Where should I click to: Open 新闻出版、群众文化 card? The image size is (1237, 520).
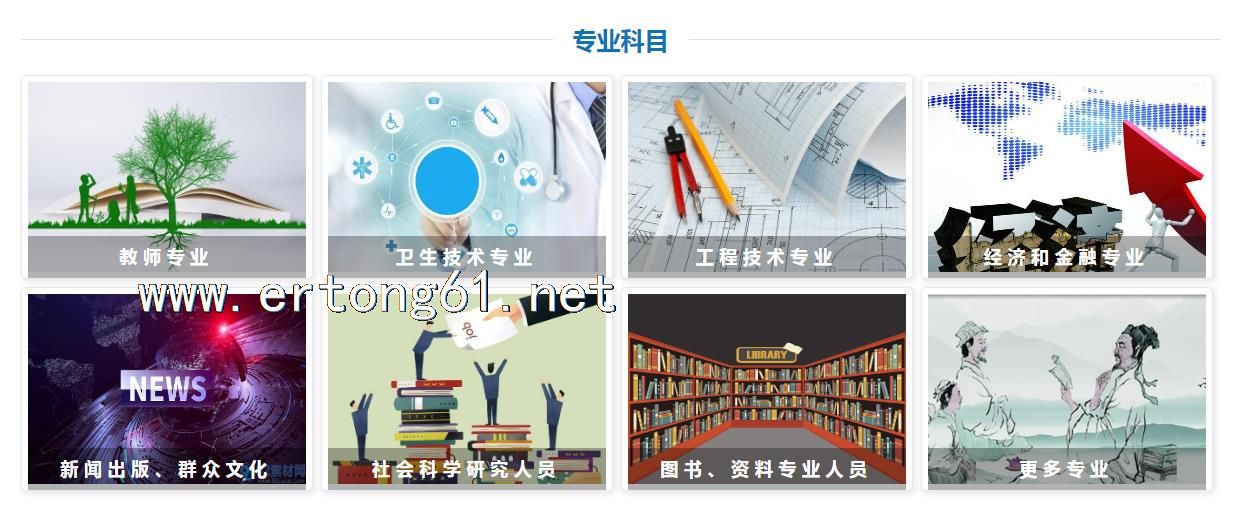[x=166, y=389]
